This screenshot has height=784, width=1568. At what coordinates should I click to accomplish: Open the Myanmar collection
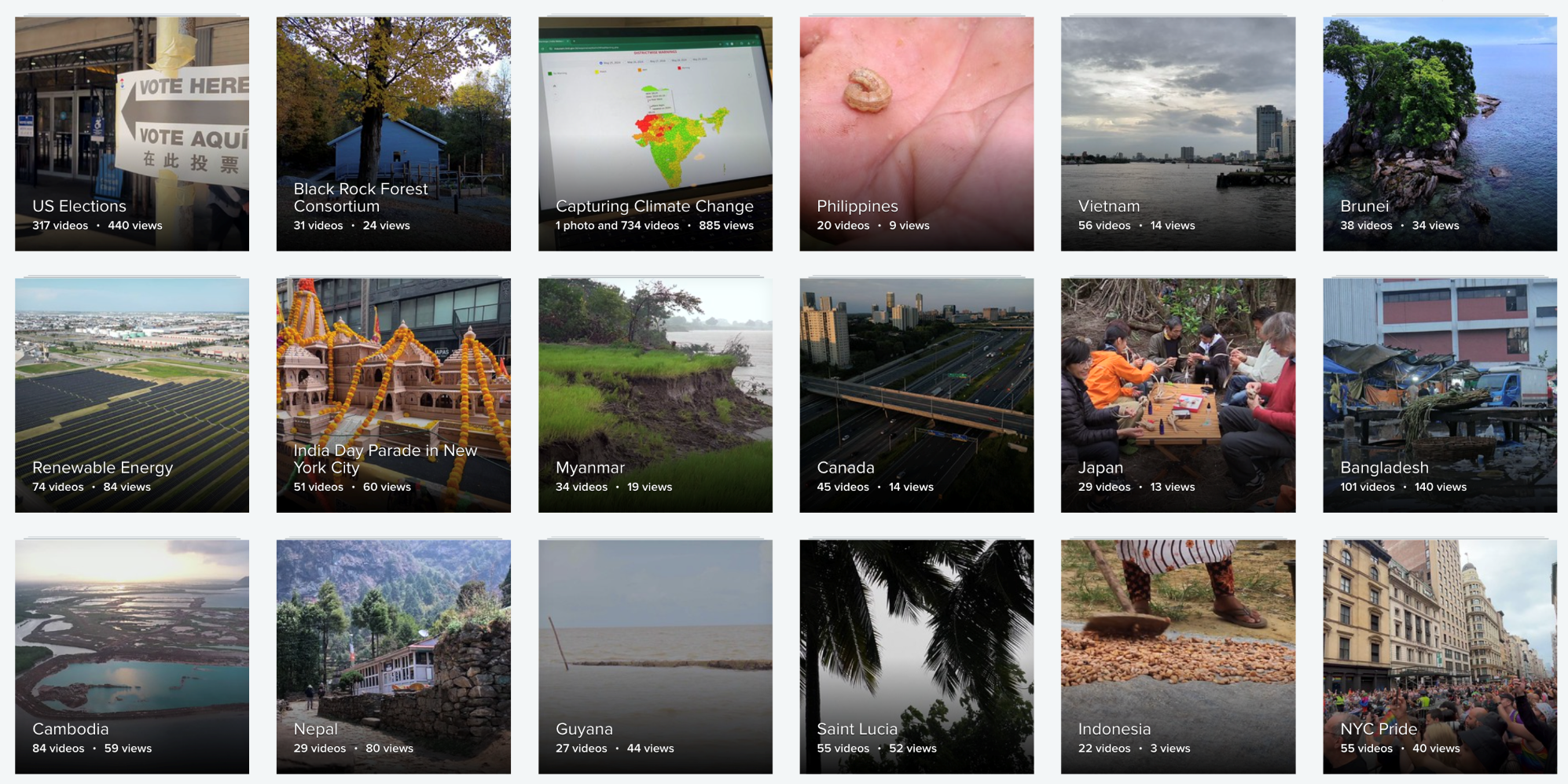(655, 395)
